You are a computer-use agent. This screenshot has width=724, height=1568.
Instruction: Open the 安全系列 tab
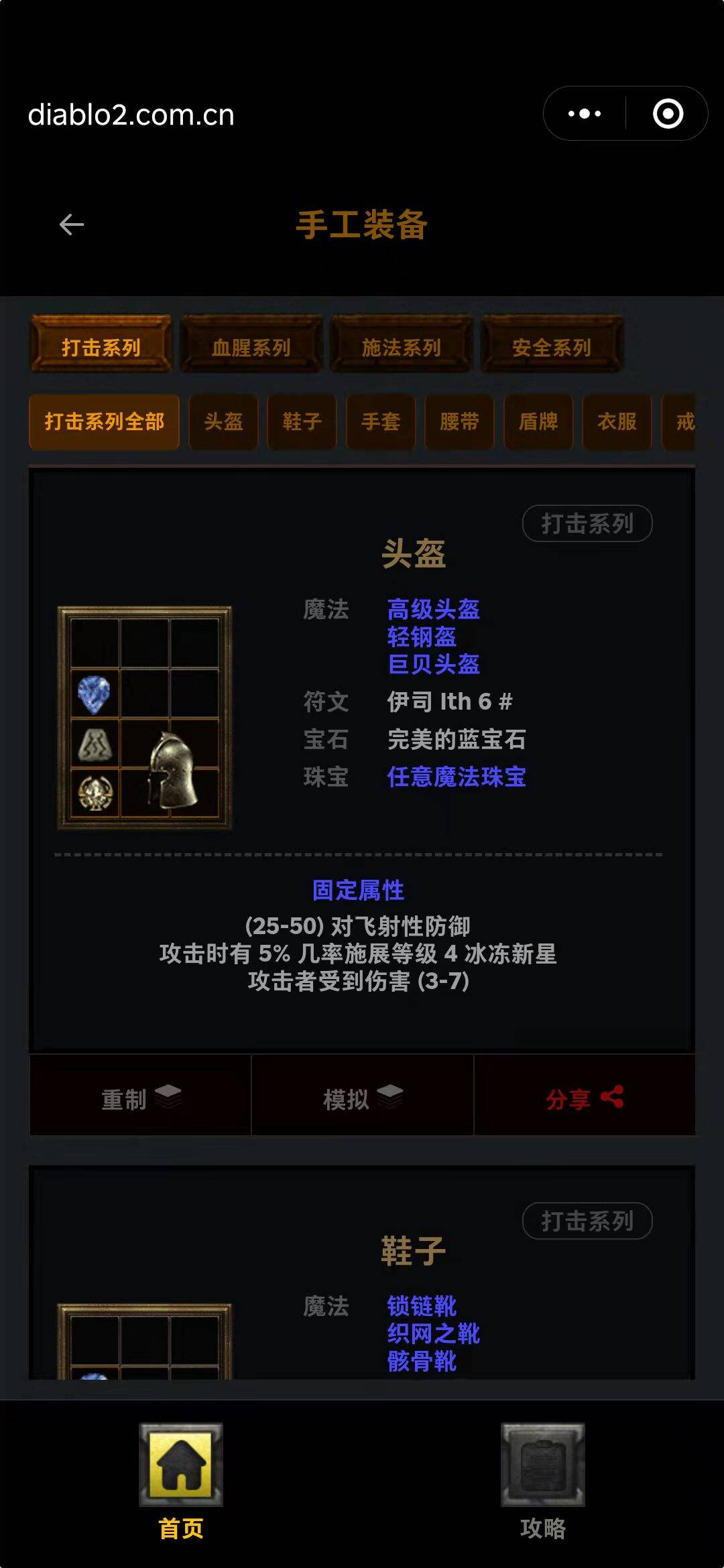[x=552, y=346]
